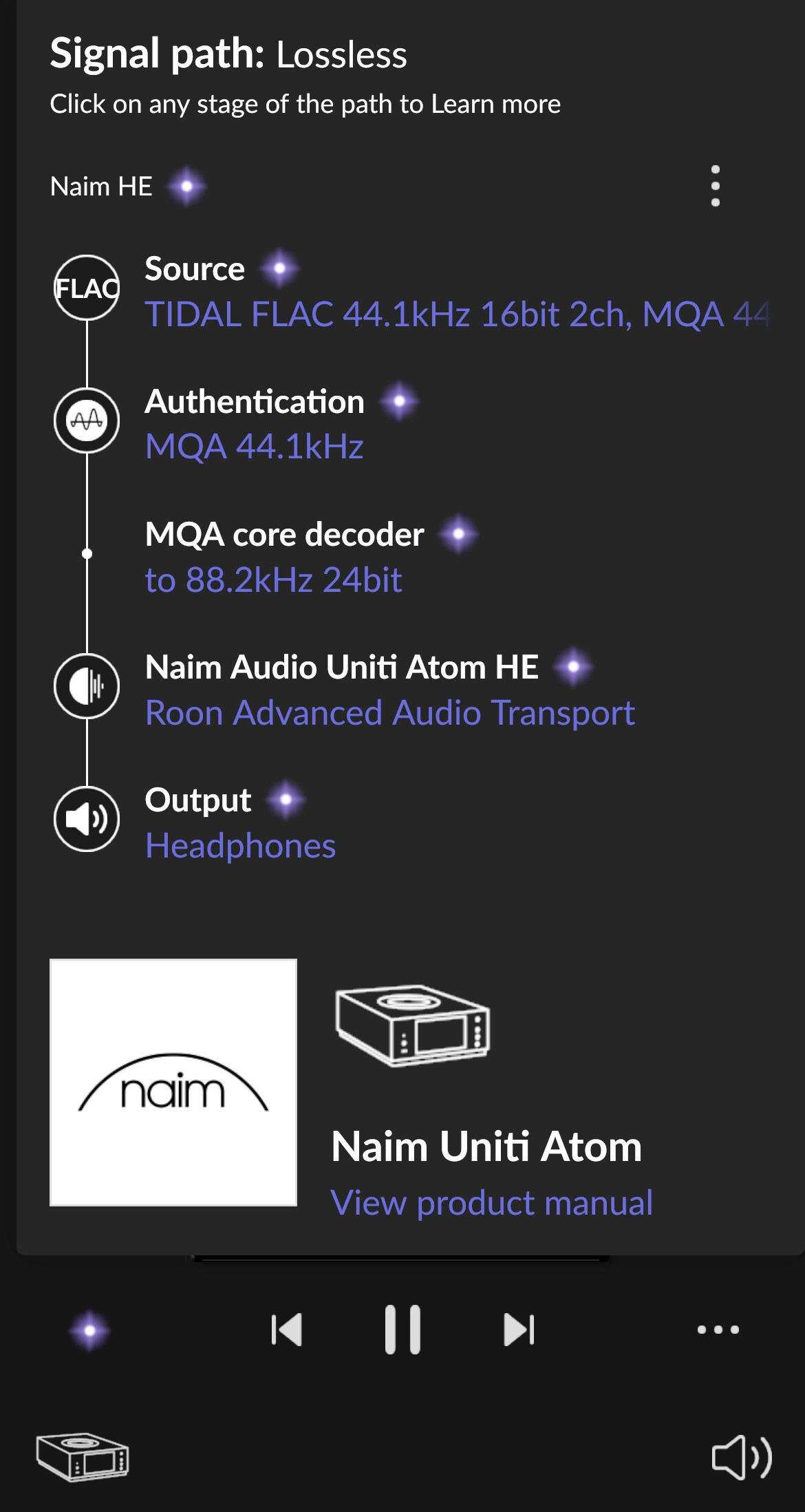The height and width of the screenshot is (1512, 805).
Task: Click the quality gem beside MQA core decoder
Action: (x=460, y=533)
